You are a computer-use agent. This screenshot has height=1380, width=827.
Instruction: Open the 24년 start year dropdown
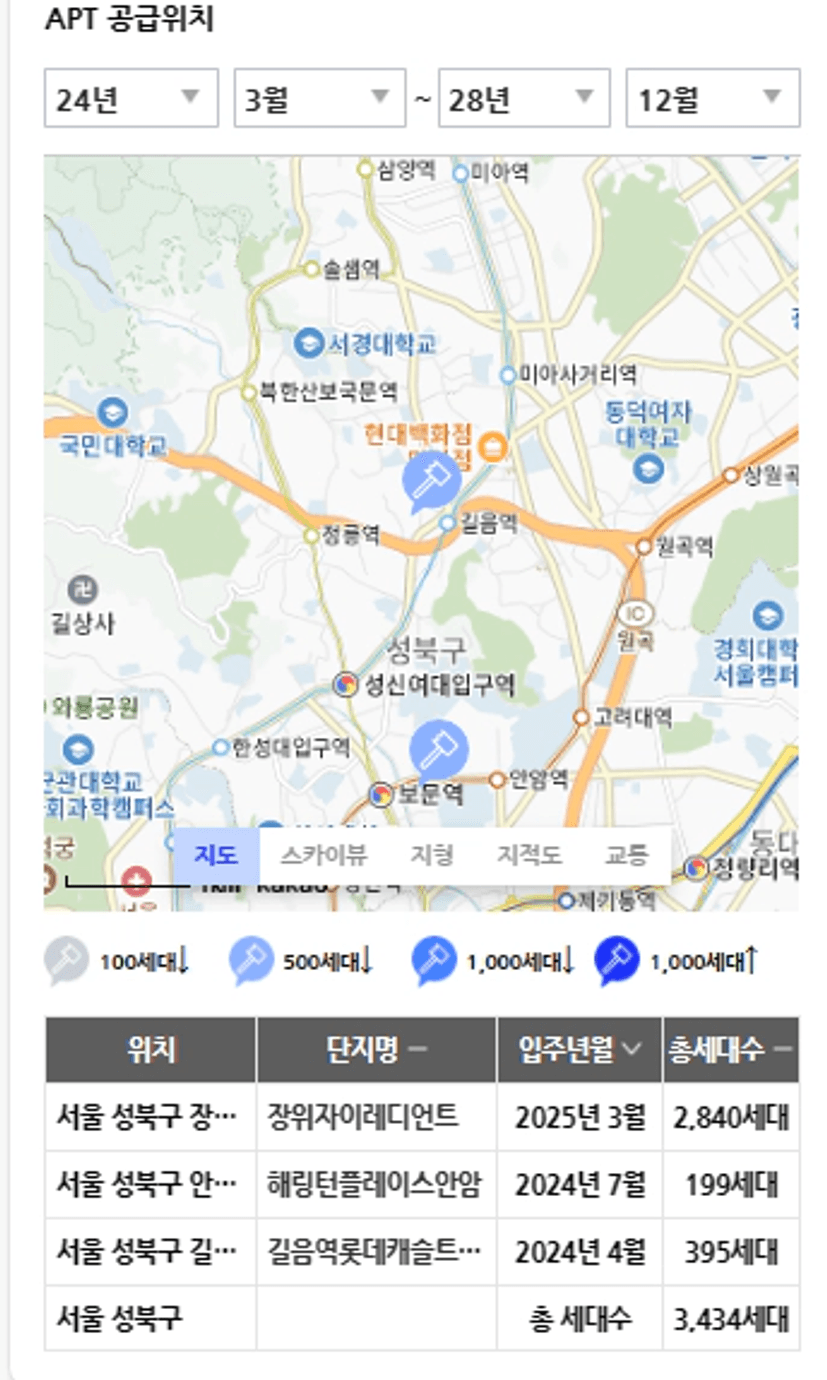[x=131, y=98]
